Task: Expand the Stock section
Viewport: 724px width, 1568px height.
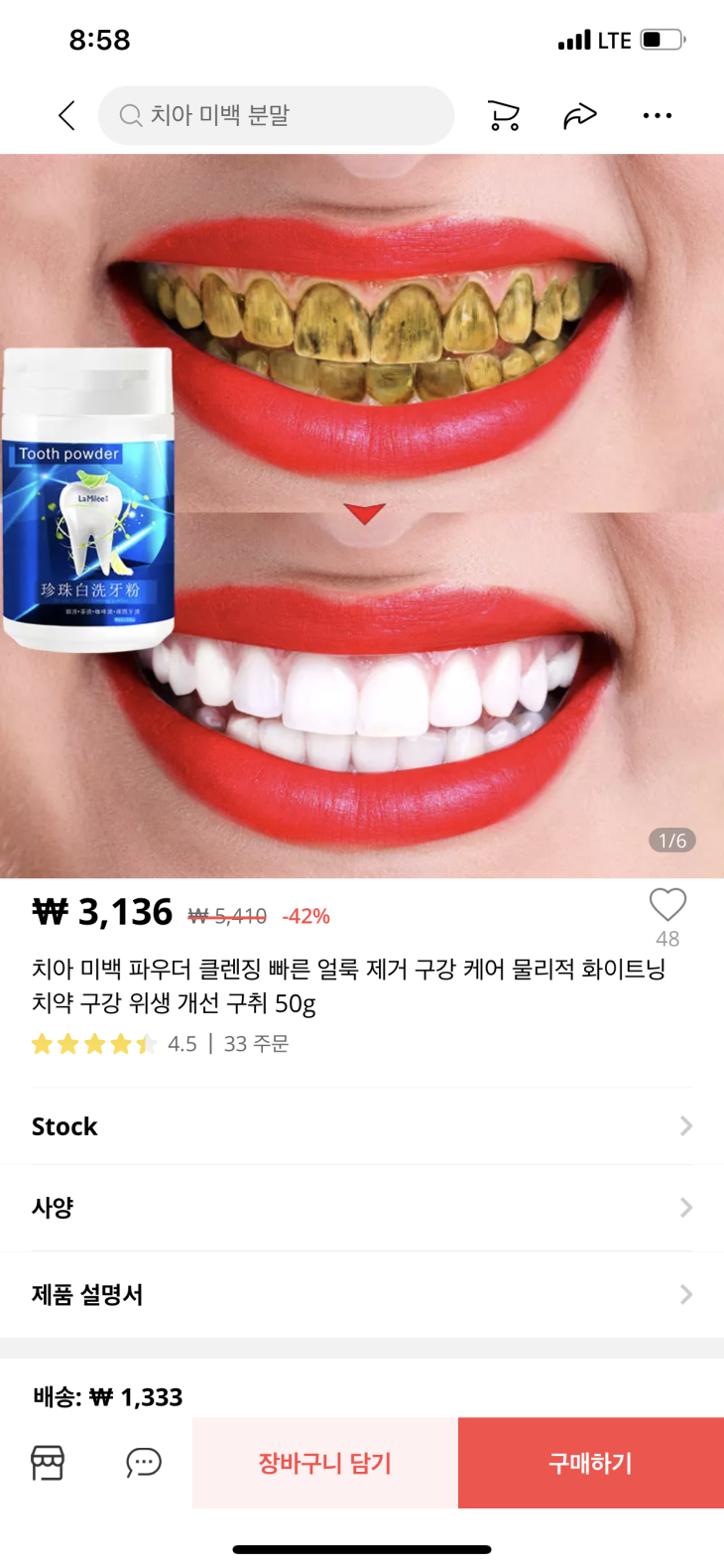Action: [x=362, y=1125]
